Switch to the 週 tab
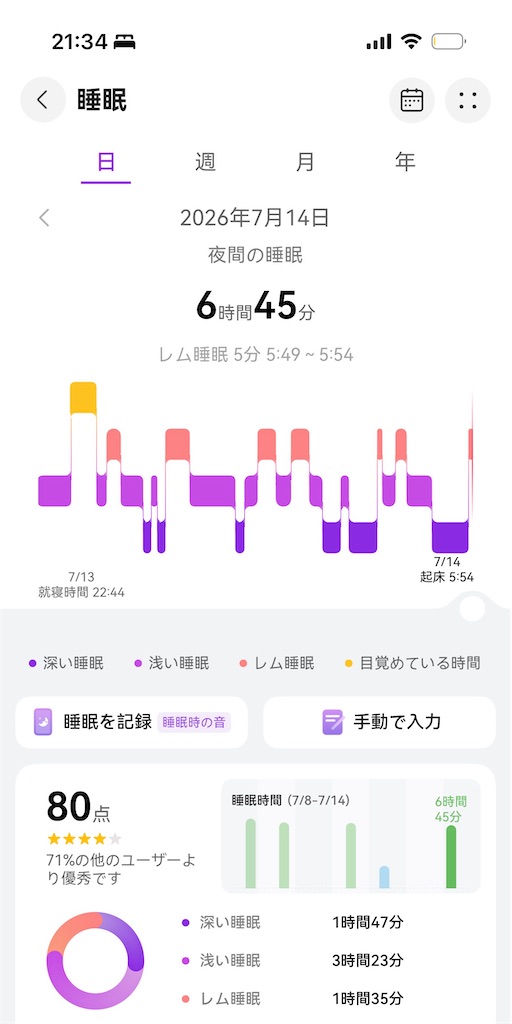The width and height of the screenshot is (512, 1024). (205, 161)
